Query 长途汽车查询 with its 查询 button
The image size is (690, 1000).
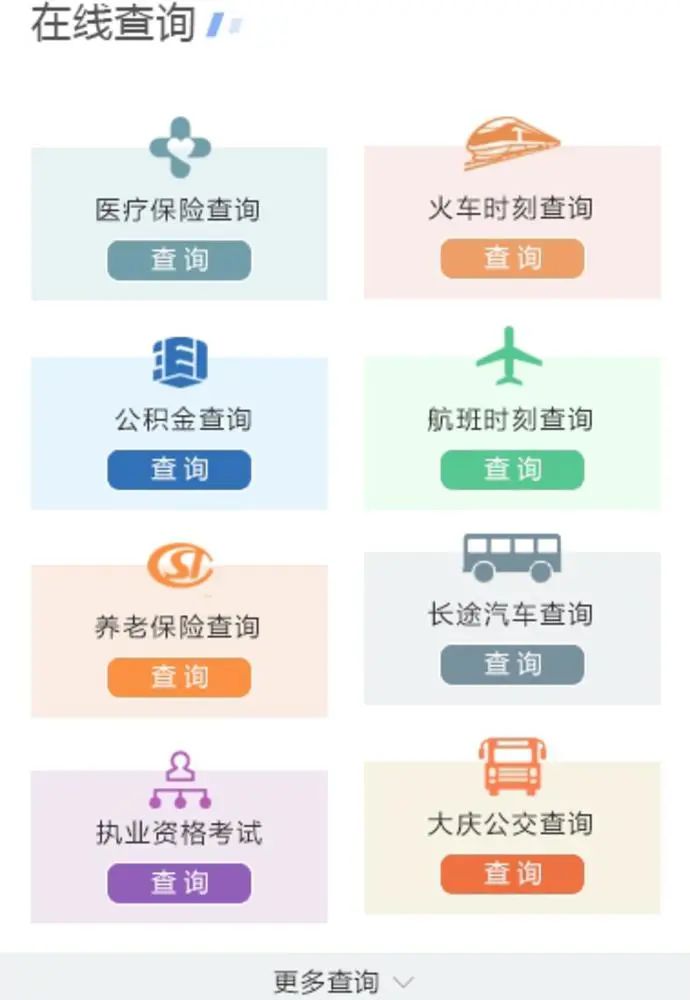click(512, 664)
